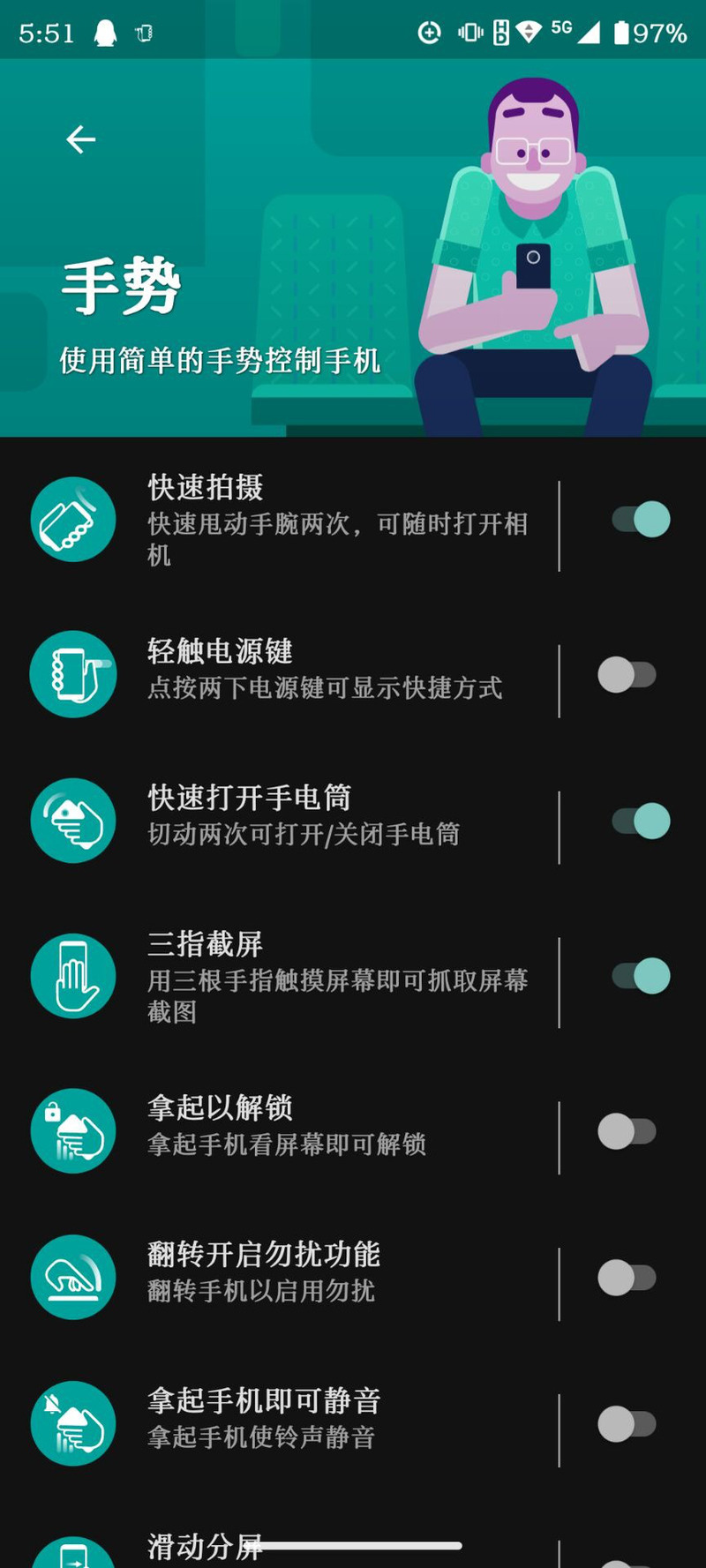
Task: Turn off the 快速拍摄 switch
Action: (641, 520)
